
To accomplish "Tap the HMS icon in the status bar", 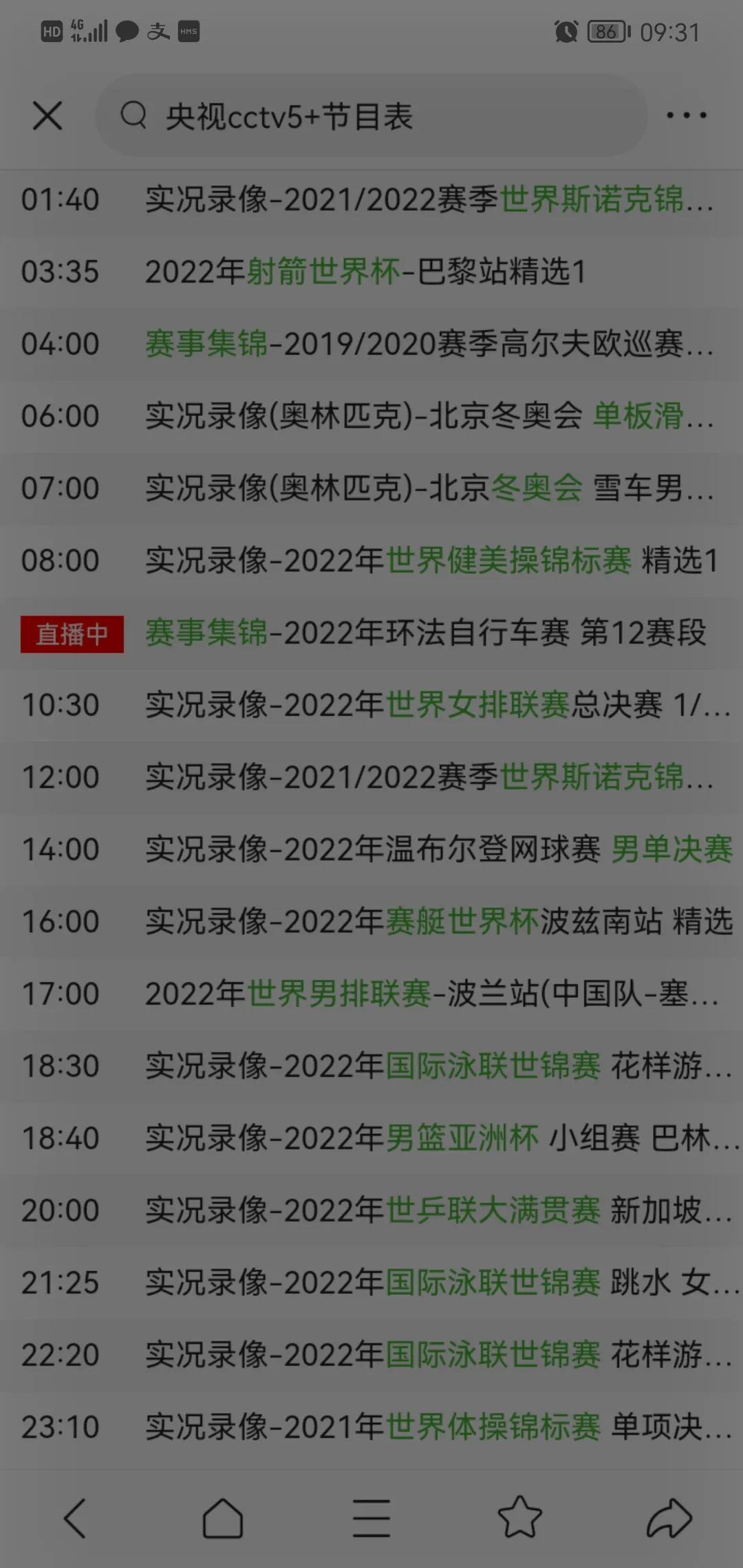I will coord(188,31).
